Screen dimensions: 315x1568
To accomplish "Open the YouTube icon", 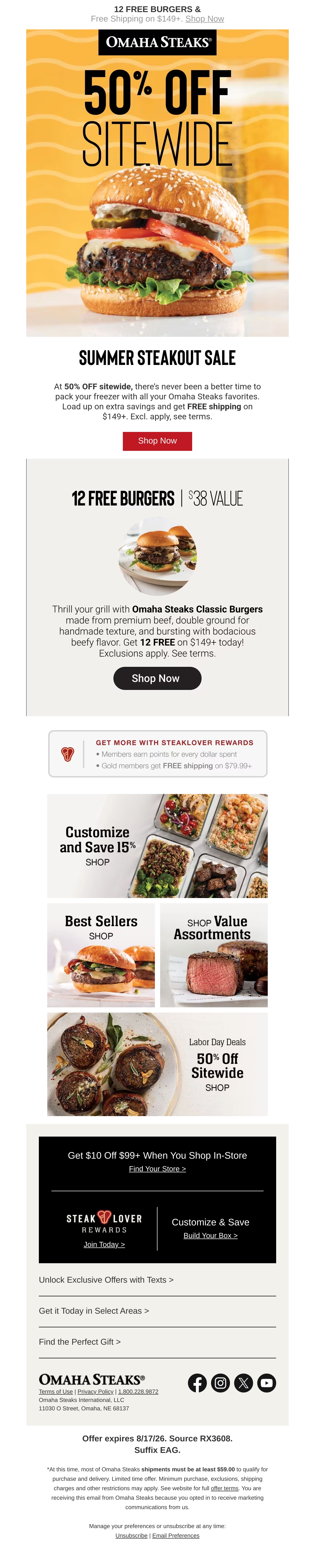I will (x=266, y=1383).
